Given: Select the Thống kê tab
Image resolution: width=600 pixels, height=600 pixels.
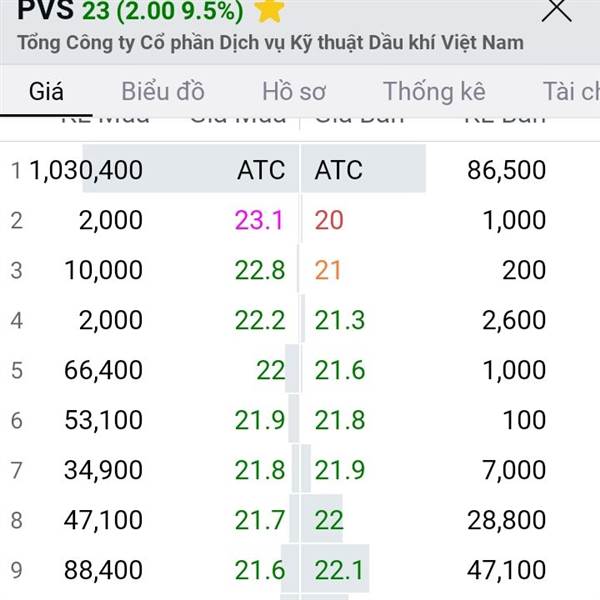Looking at the screenshot, I should point(434,92).
